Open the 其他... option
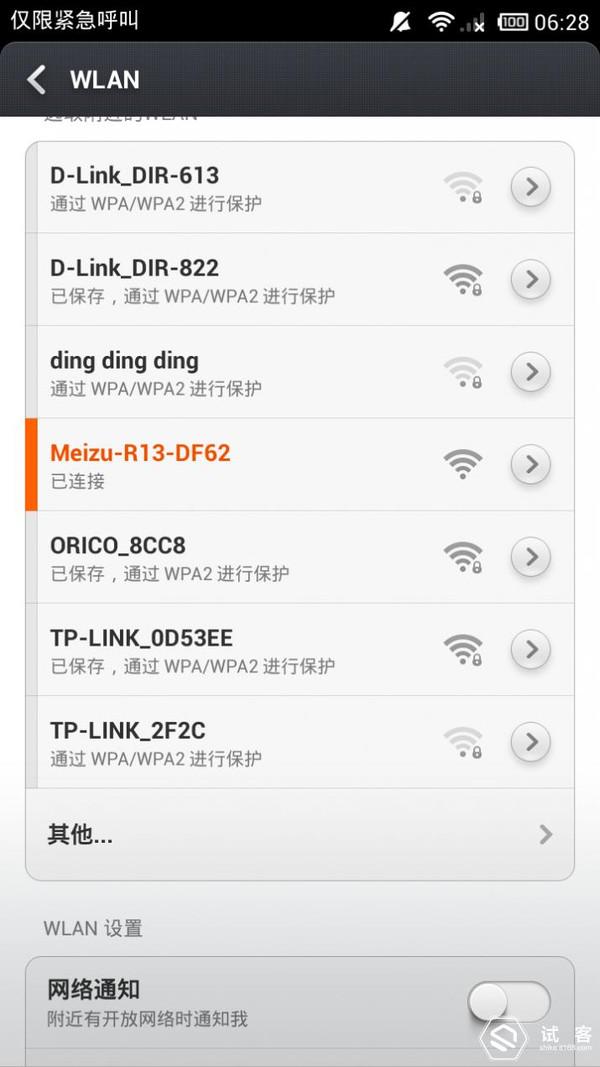 tap(299, 834)
